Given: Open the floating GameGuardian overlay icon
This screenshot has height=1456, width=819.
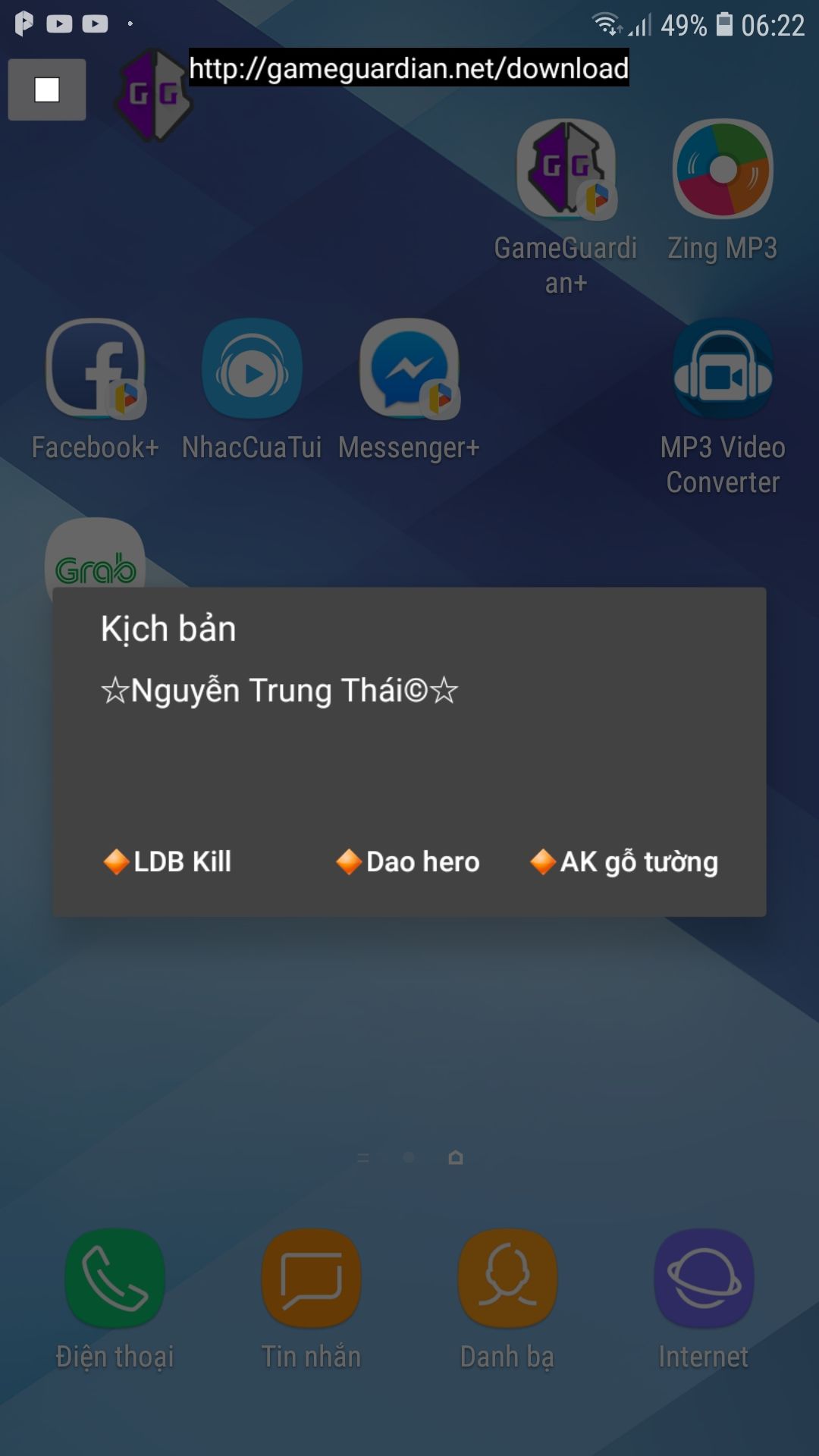Looking at the screenshot, I should pos(154,95).
